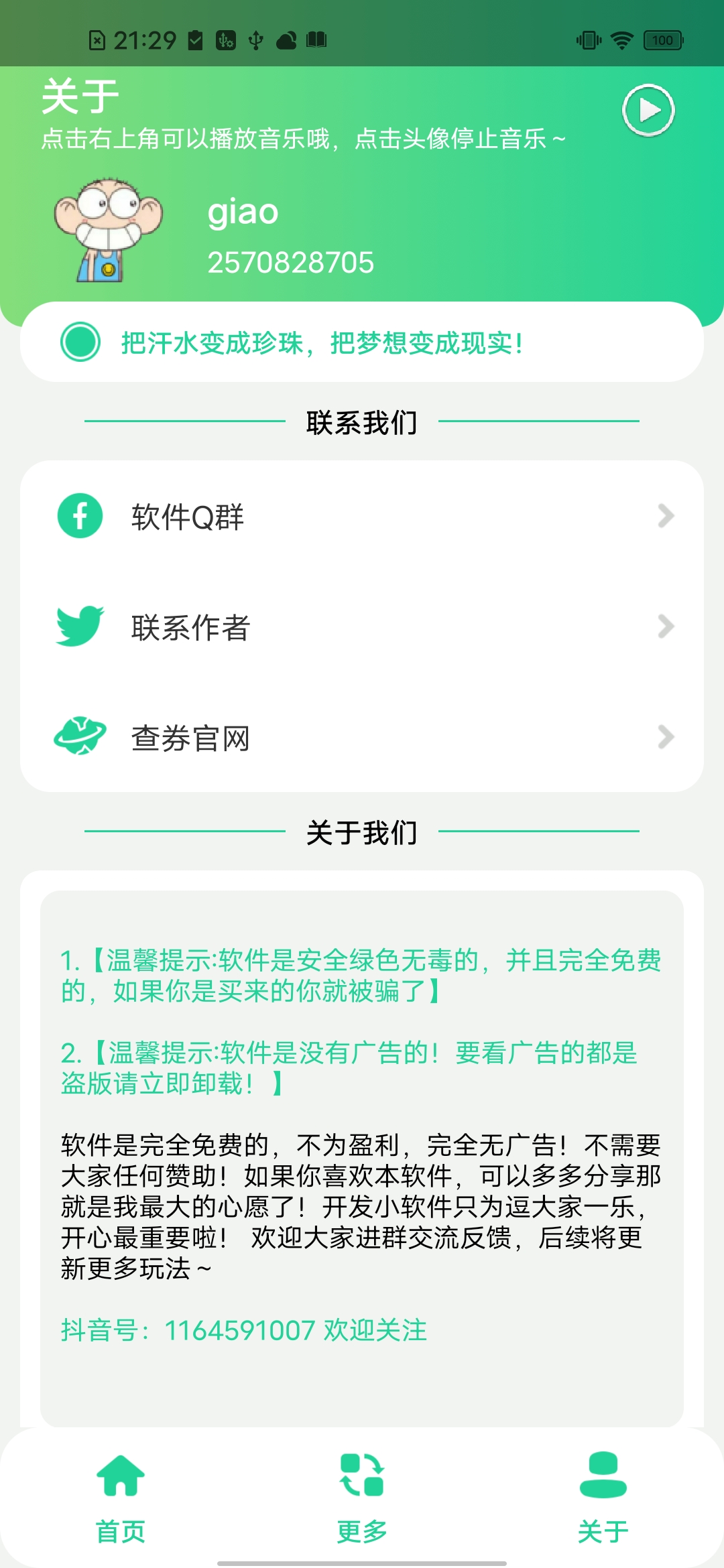Click the Facebook icon beside 软件Q群
Image resolution: width=724 pixels, height=1568 pixels.
pyautogui.click(x=80, y=516)
